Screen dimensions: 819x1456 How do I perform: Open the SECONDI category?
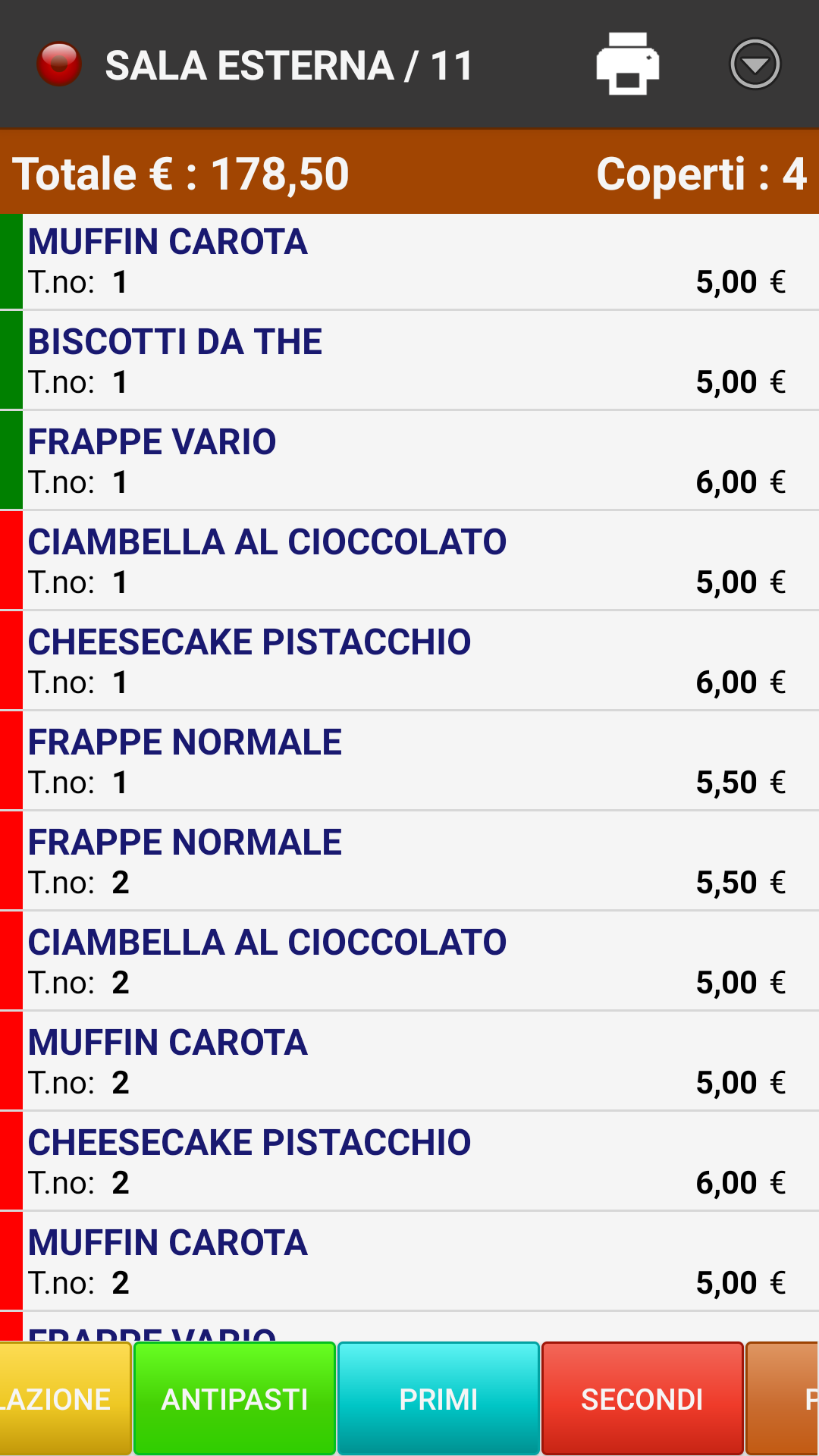pos(642,1399)
